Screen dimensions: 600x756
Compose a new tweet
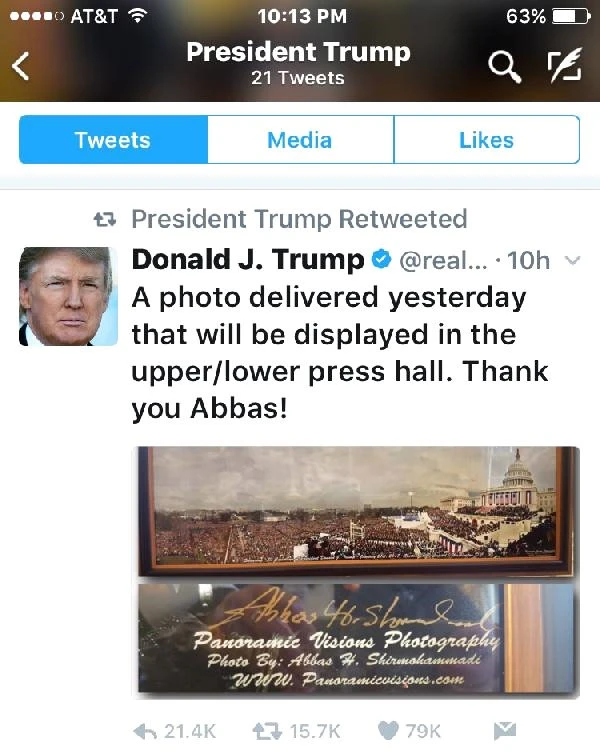pyautogui.click(x=564, y=67)
